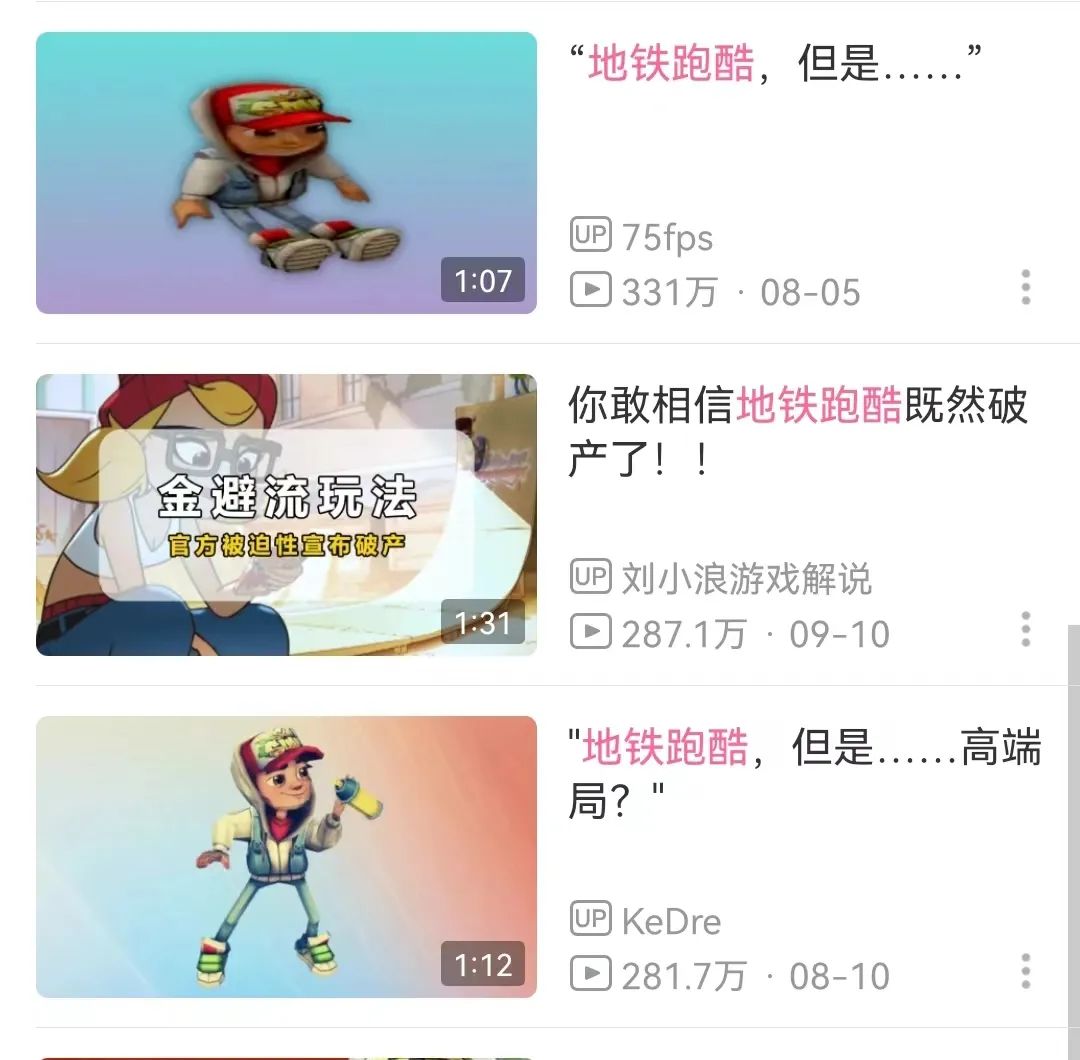Open overflow menu for 刘小浪游戏解说 video
This screenshot has width=1080, height=1060.
[x=1025, y=629]
